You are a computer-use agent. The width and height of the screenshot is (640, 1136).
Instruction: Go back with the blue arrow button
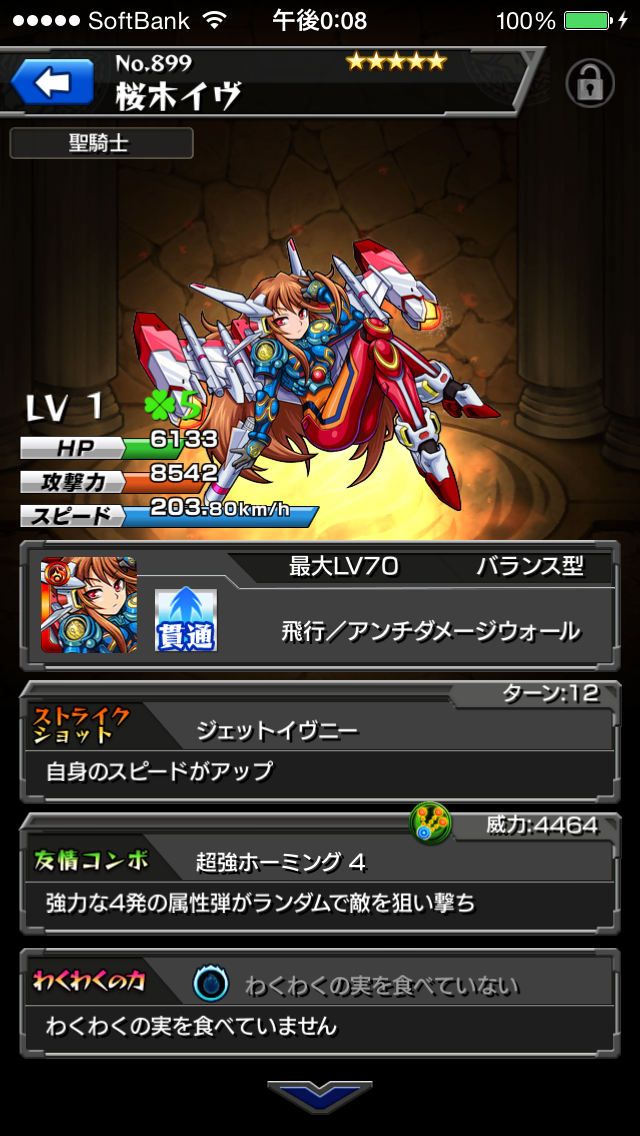tap(52, 84)
